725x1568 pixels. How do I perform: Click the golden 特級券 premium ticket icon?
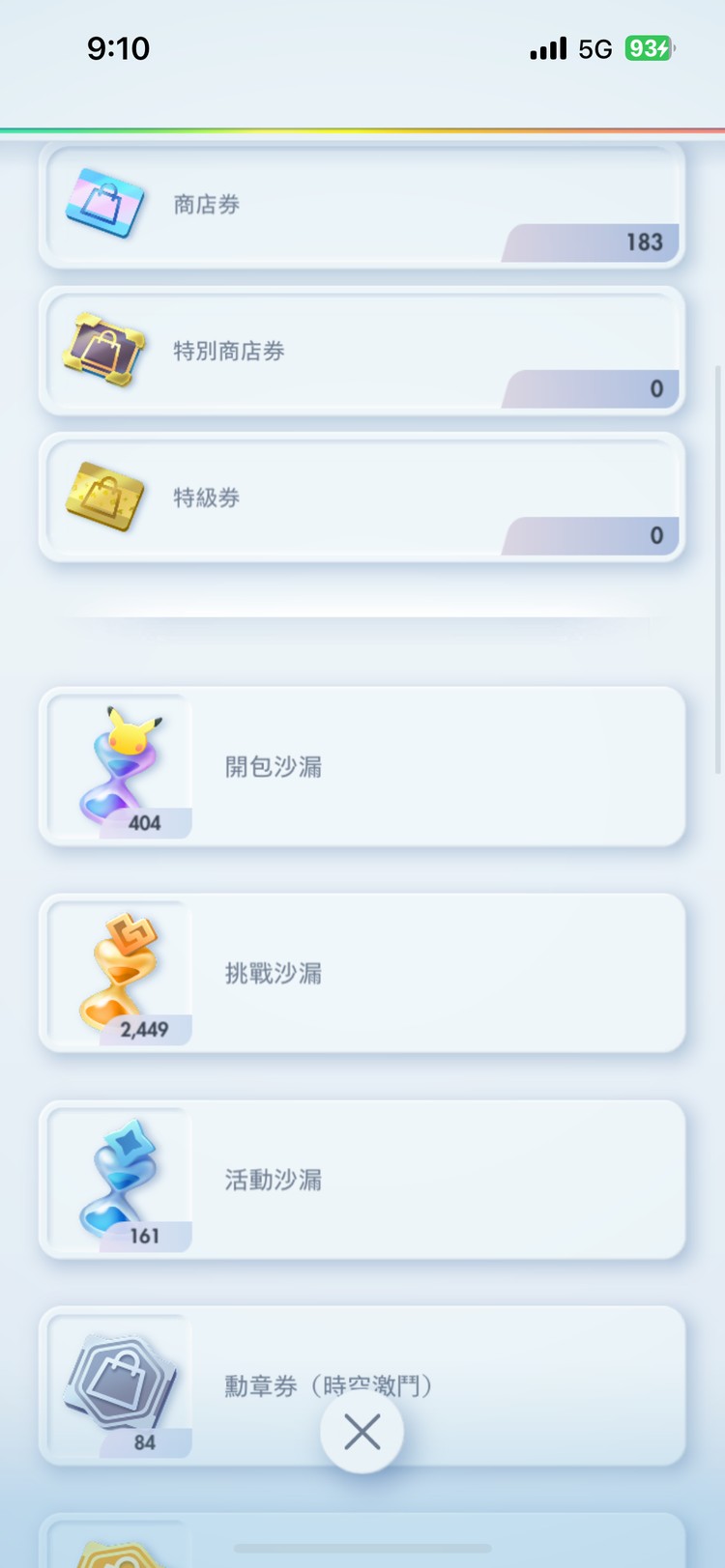(106, 496)
